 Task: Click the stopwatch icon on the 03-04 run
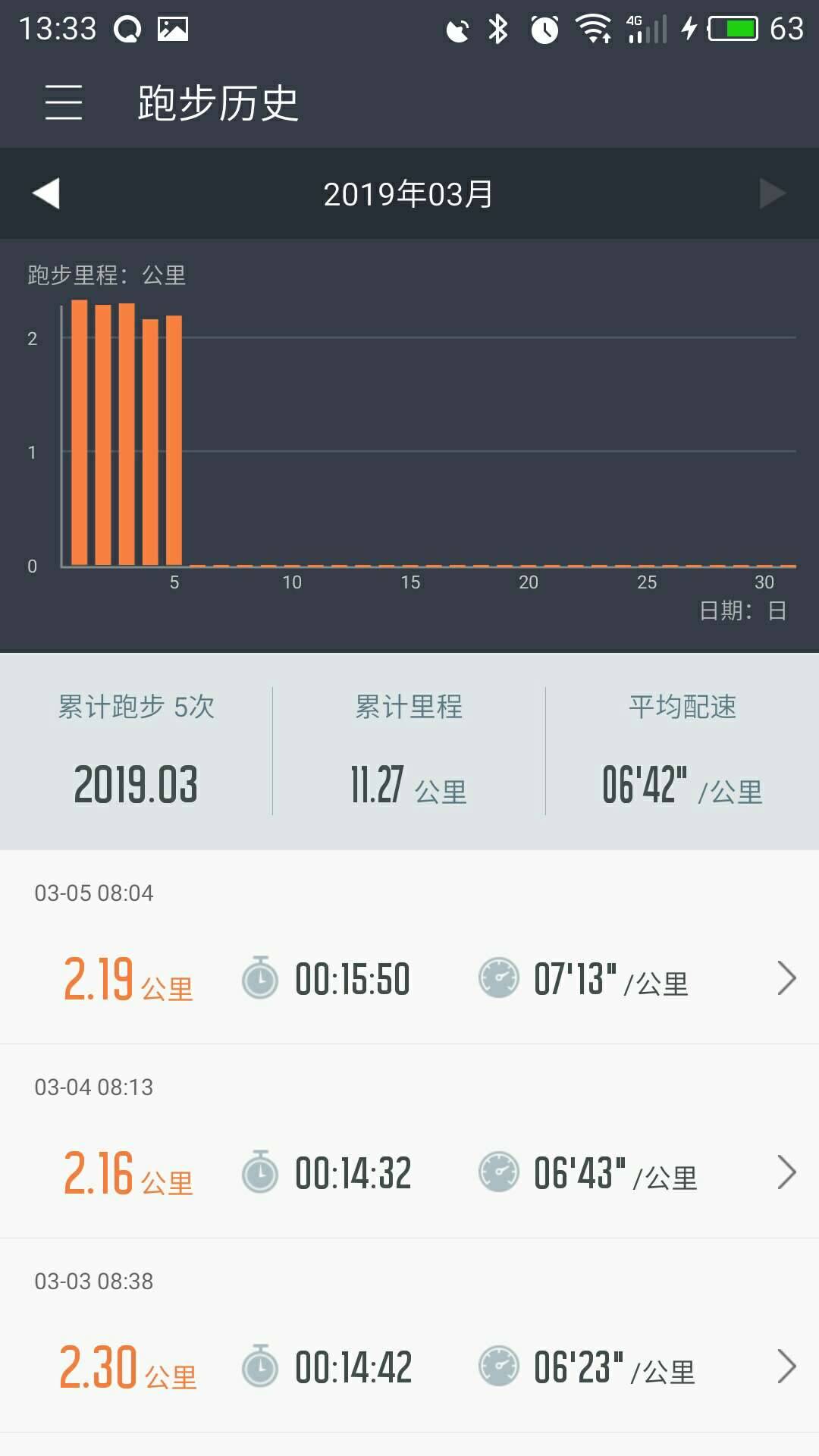(259, 1172)
